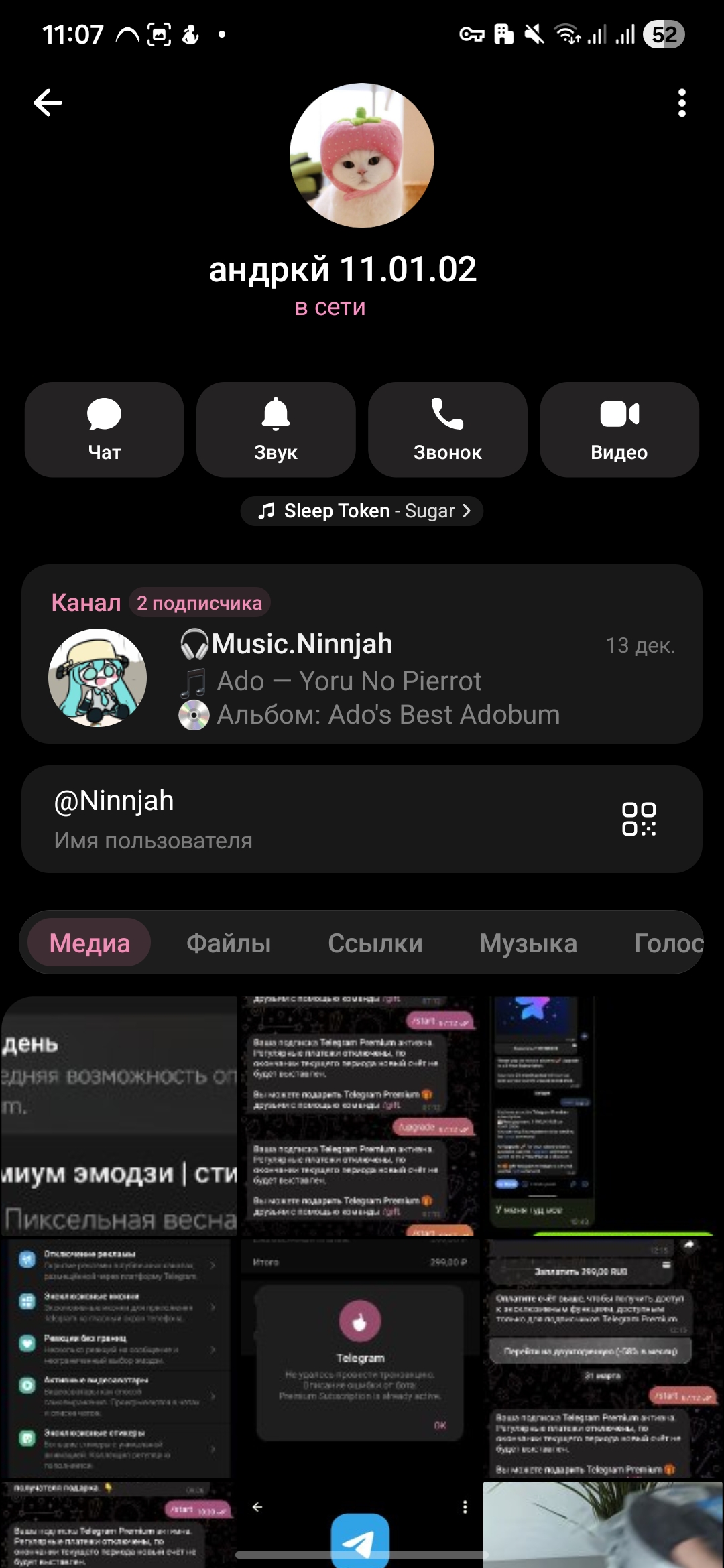The width and height of the screenshot is (724, 1568).
Task: Switch to the Голос tab
Action: pyautogui.click(x=668, y=943)
